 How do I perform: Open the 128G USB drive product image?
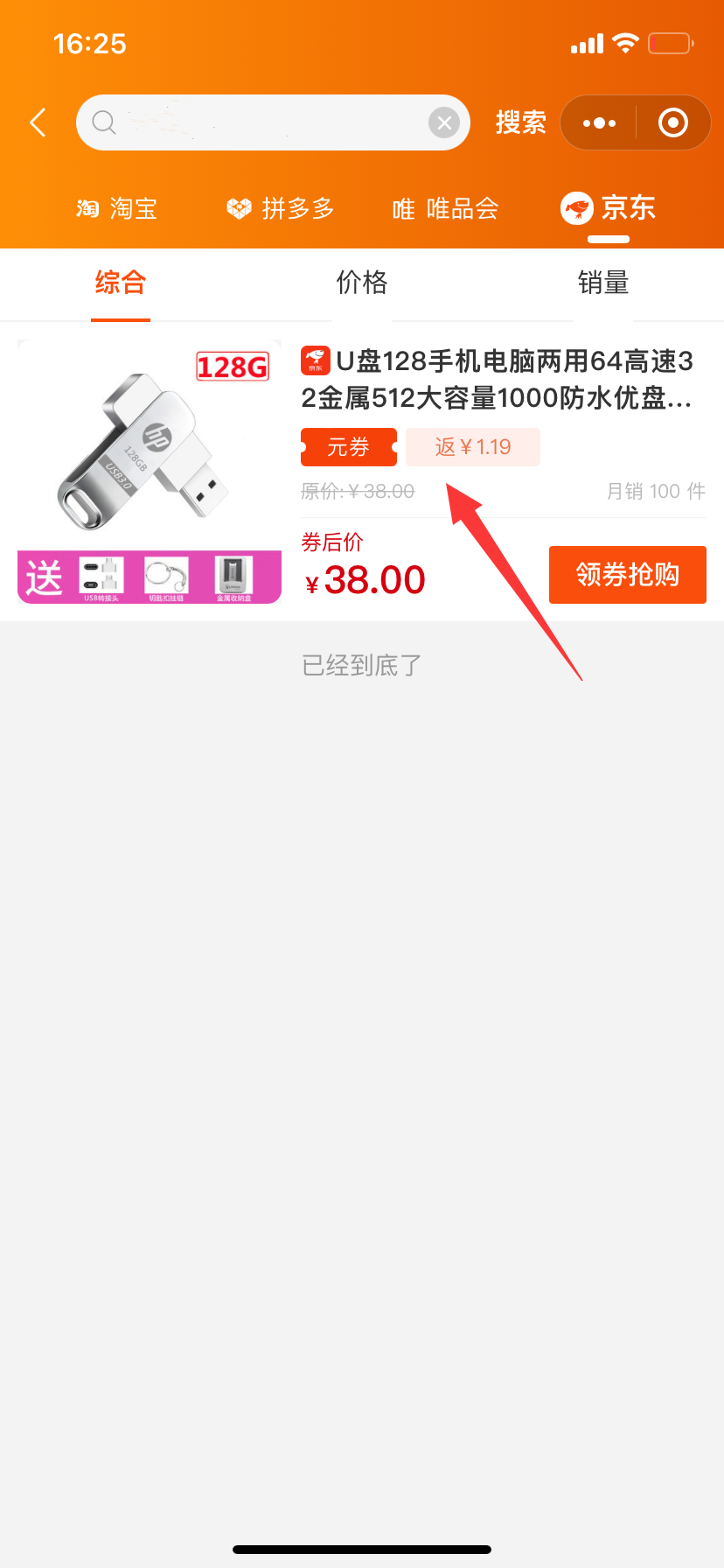point(150,472)
